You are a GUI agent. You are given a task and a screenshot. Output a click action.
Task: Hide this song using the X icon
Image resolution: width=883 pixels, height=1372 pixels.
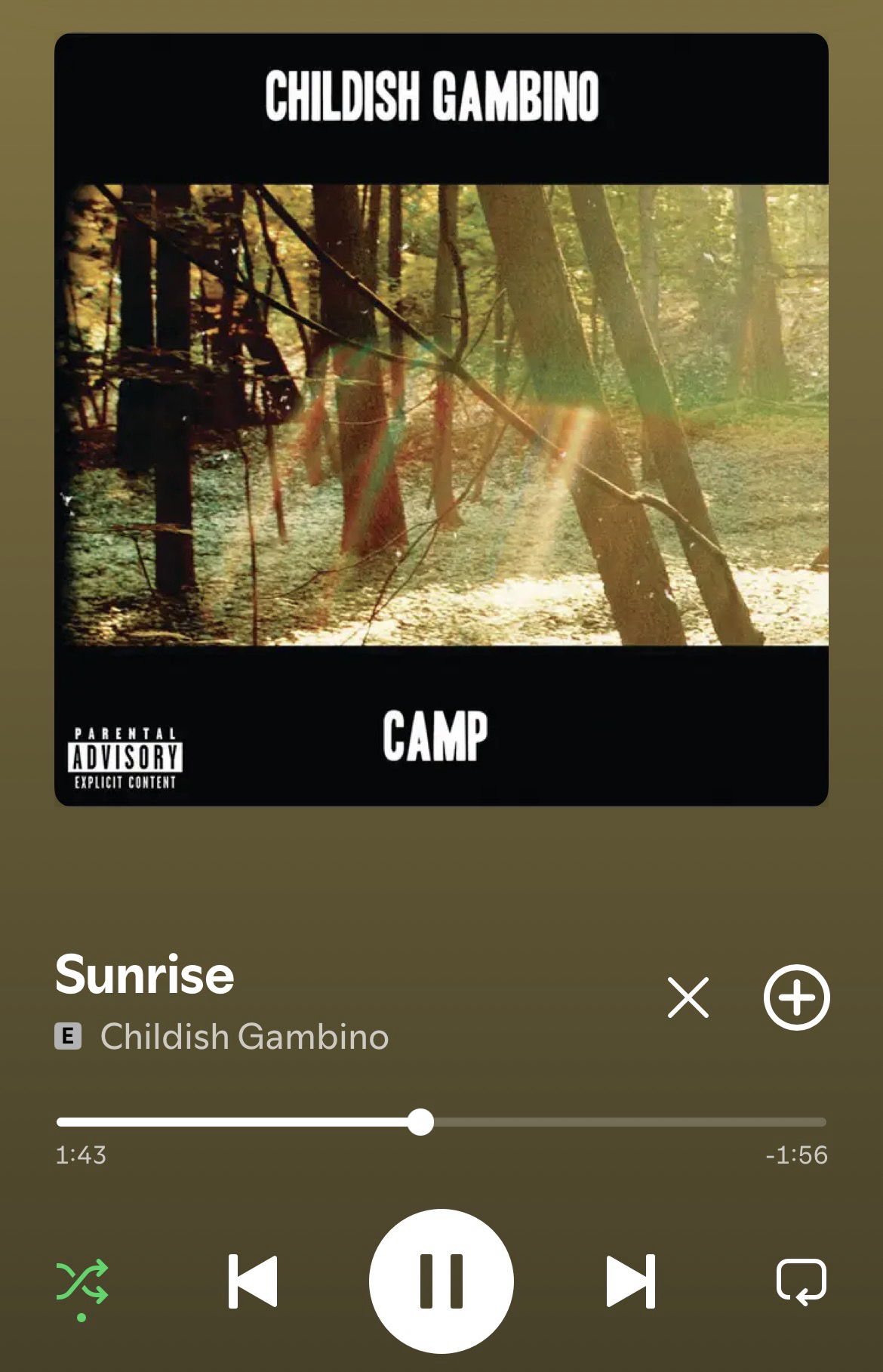click(688, 997)
